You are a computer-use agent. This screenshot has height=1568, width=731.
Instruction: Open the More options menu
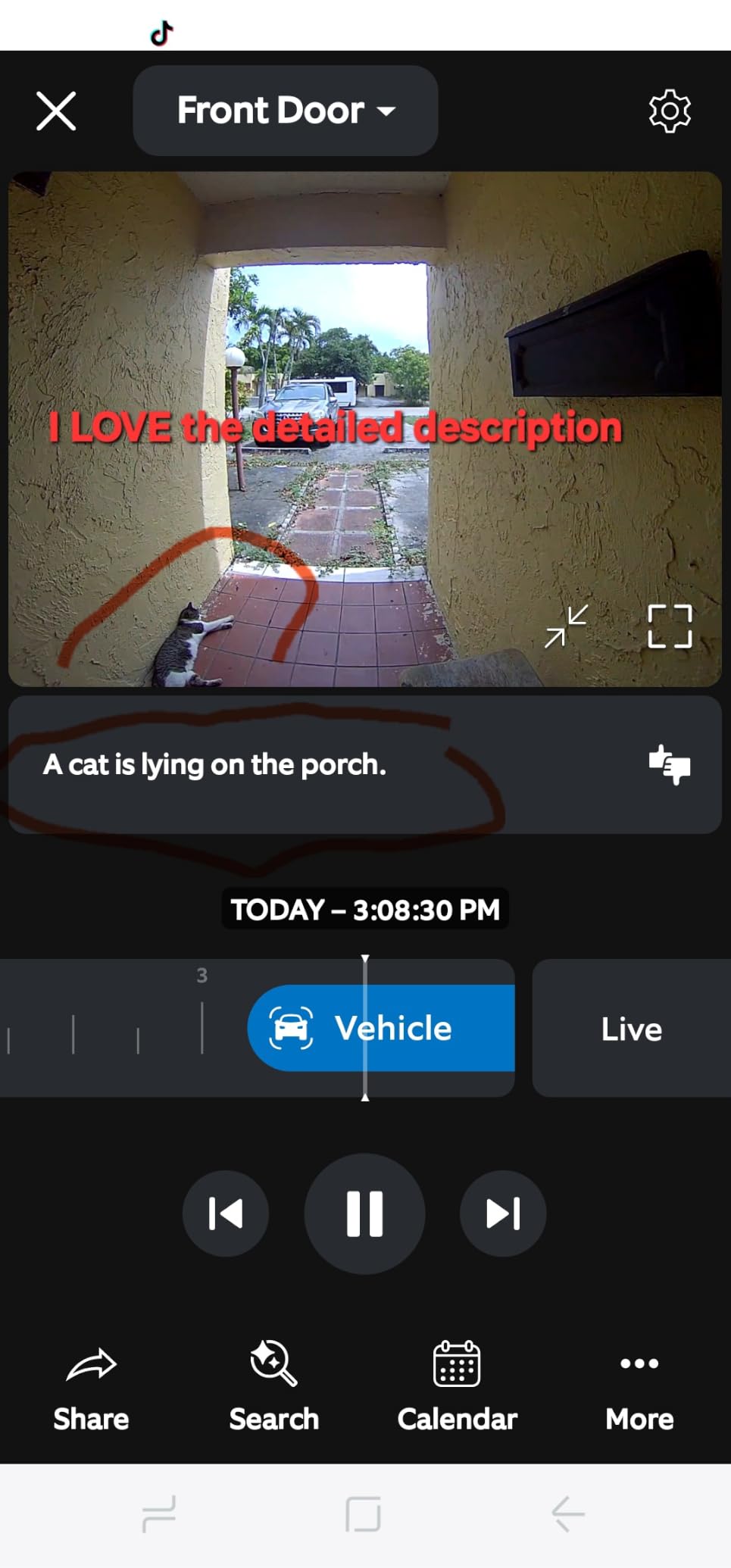pos(639,1391)
